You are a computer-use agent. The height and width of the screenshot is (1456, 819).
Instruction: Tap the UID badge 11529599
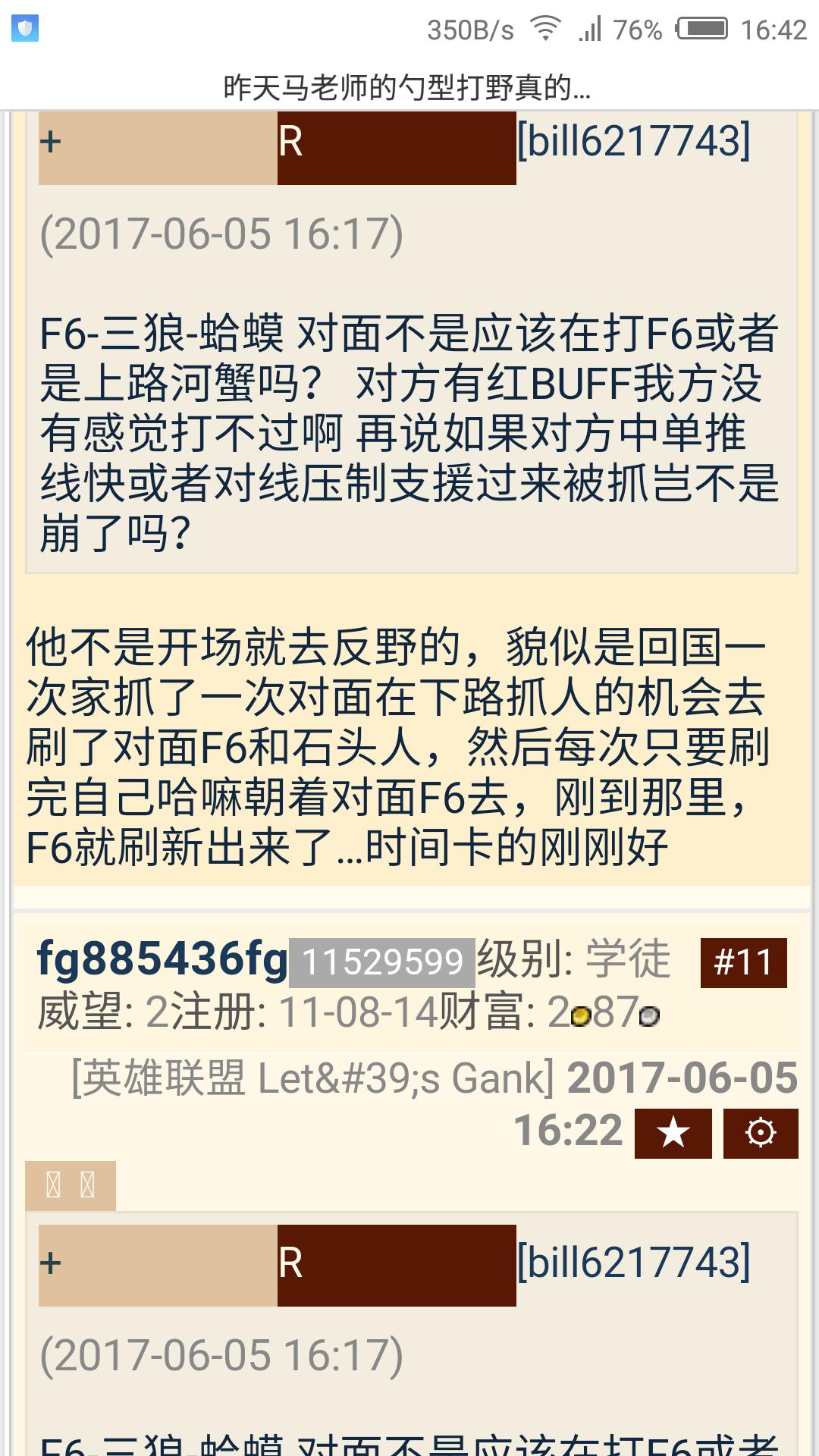382,962
